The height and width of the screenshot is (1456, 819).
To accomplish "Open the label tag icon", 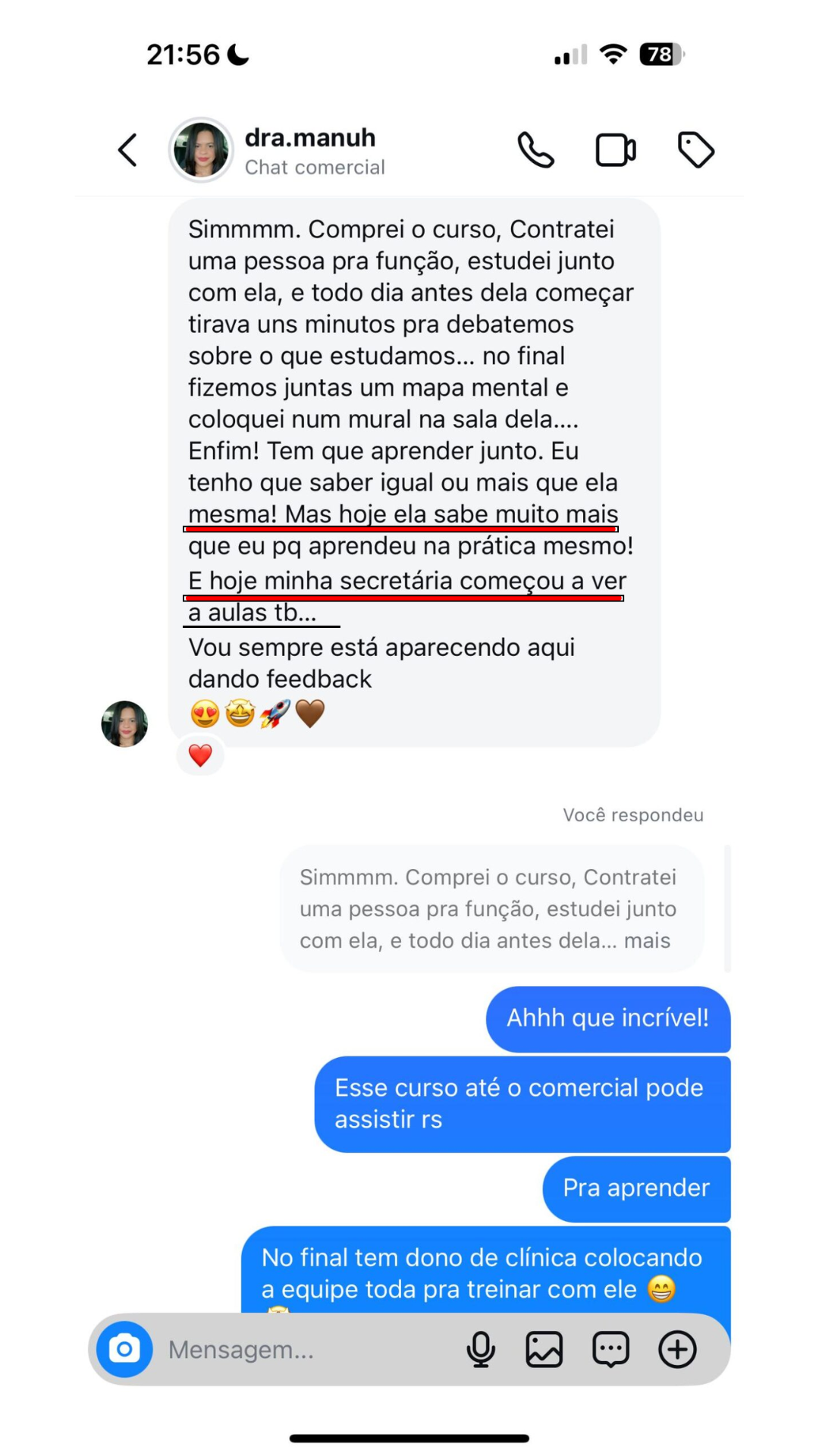I will pos(695,150).
